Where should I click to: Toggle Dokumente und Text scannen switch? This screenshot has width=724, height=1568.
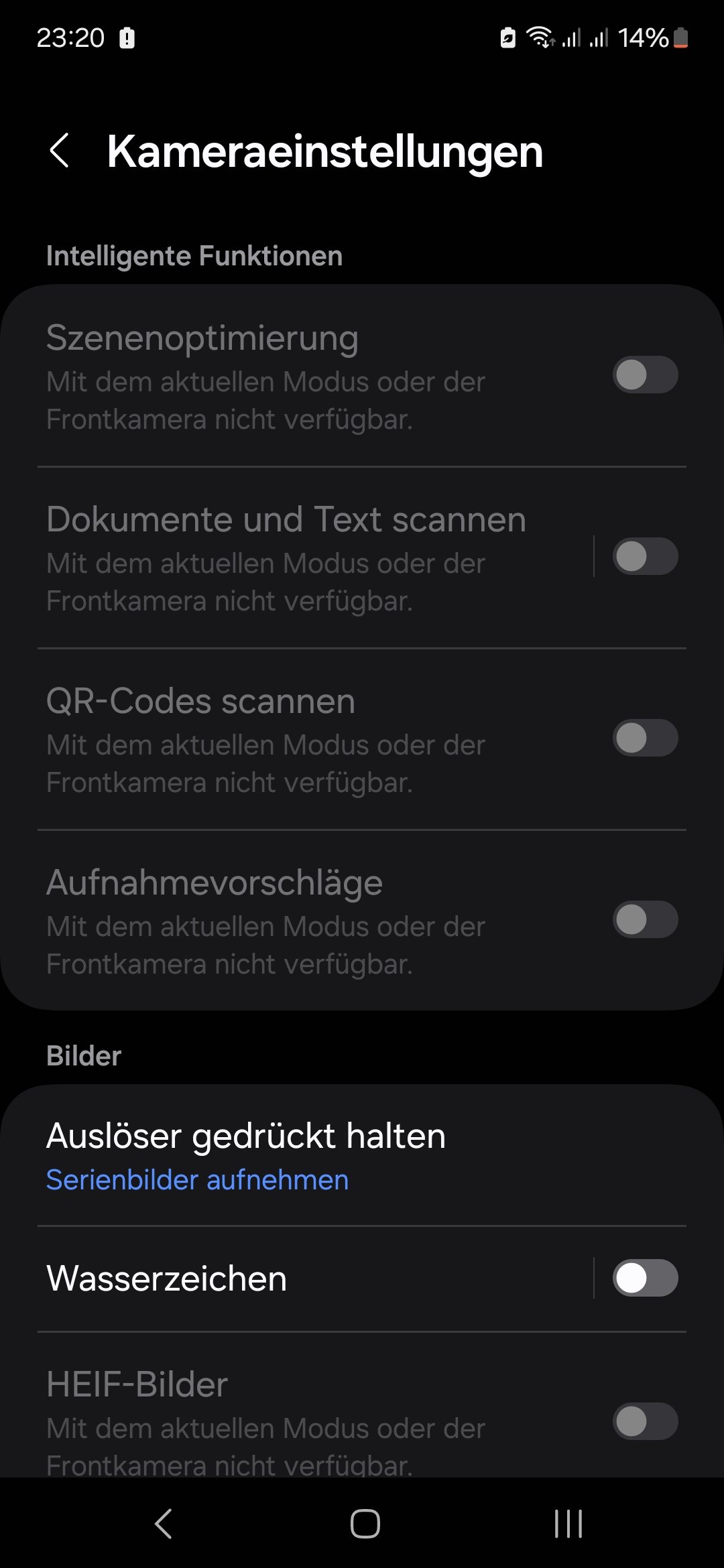tap(645, 556)
